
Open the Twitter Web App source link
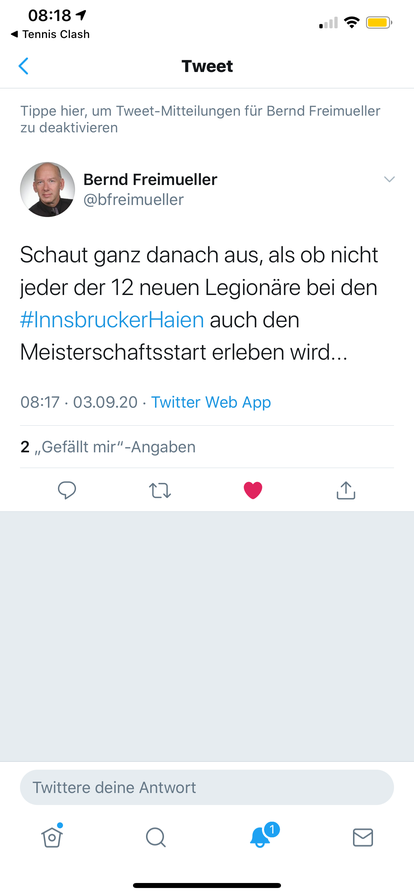[x=211, y=402]
